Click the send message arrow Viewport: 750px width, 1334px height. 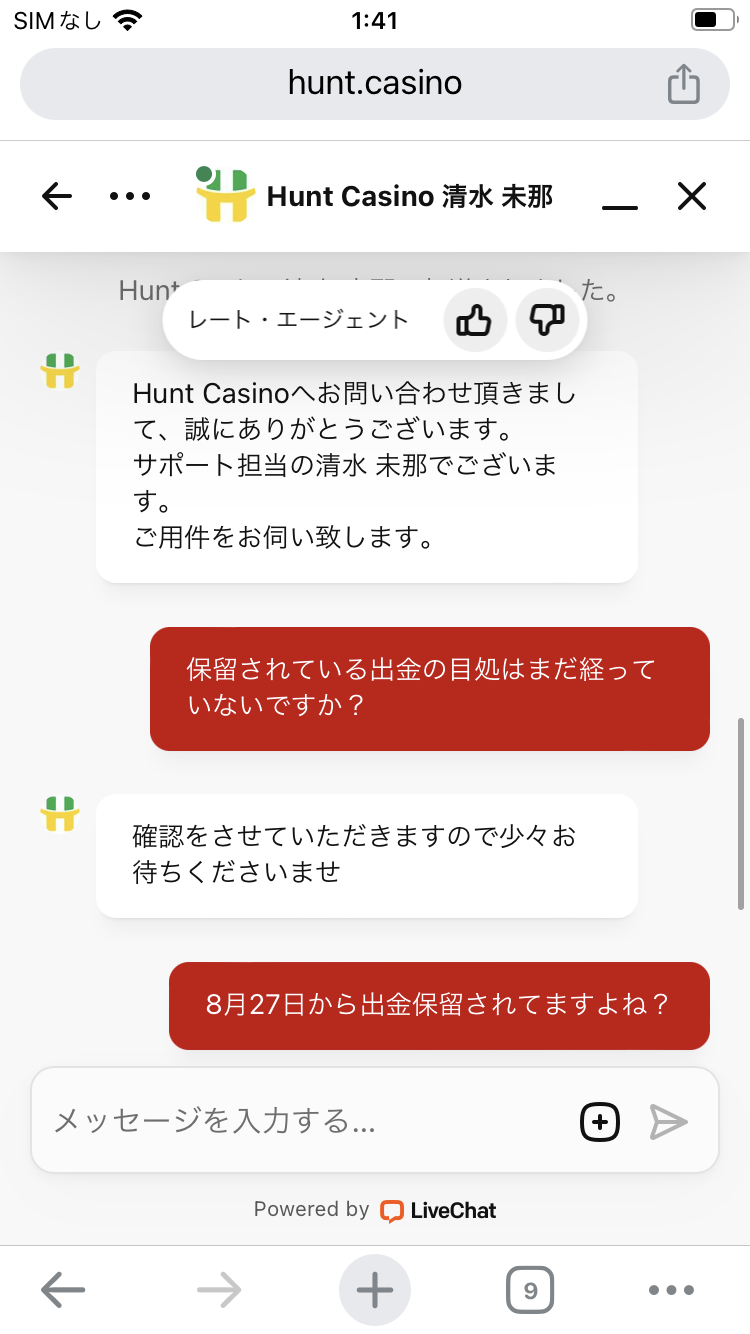coord(668,1120)
